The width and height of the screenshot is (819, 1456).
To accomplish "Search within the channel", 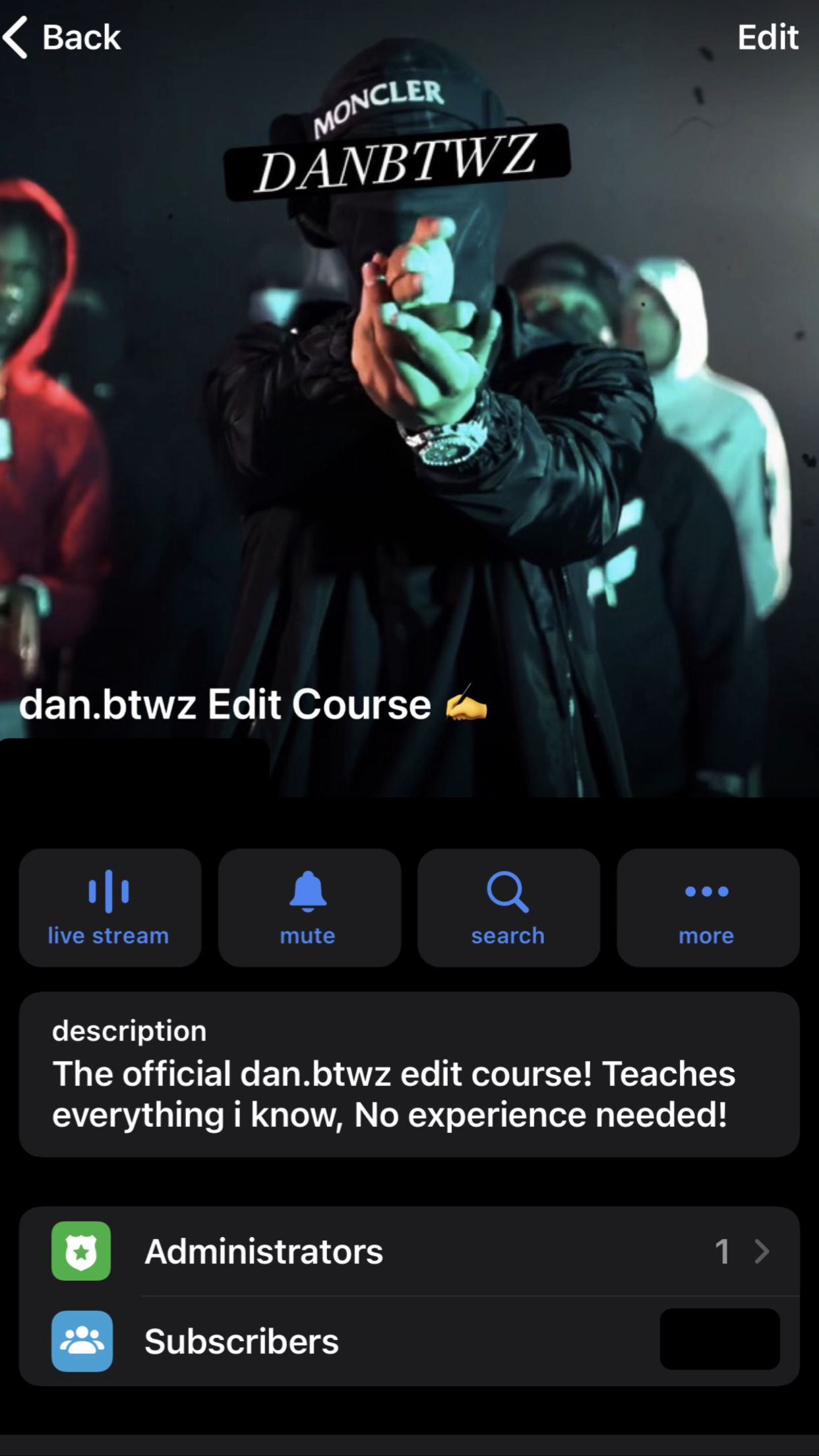I will pos(508,907).
